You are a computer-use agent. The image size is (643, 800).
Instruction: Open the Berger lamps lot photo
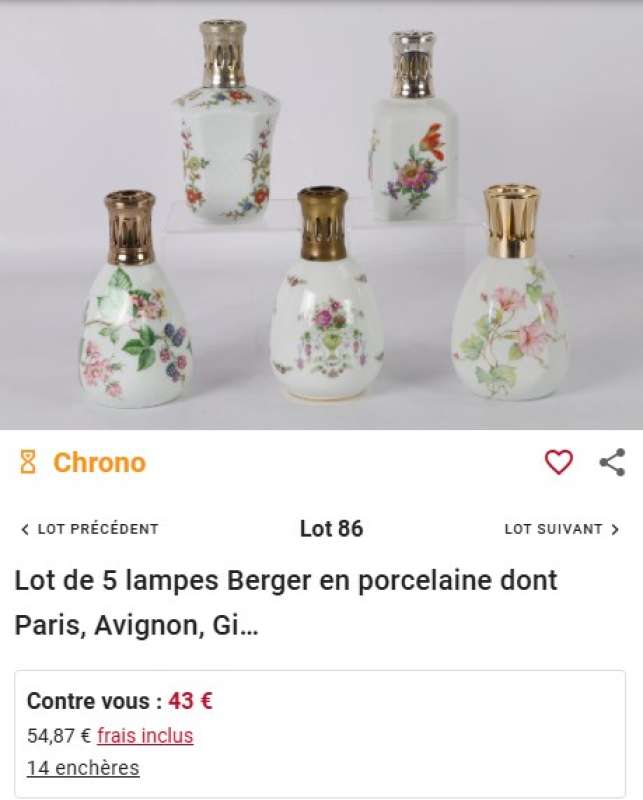coord(321,215)
